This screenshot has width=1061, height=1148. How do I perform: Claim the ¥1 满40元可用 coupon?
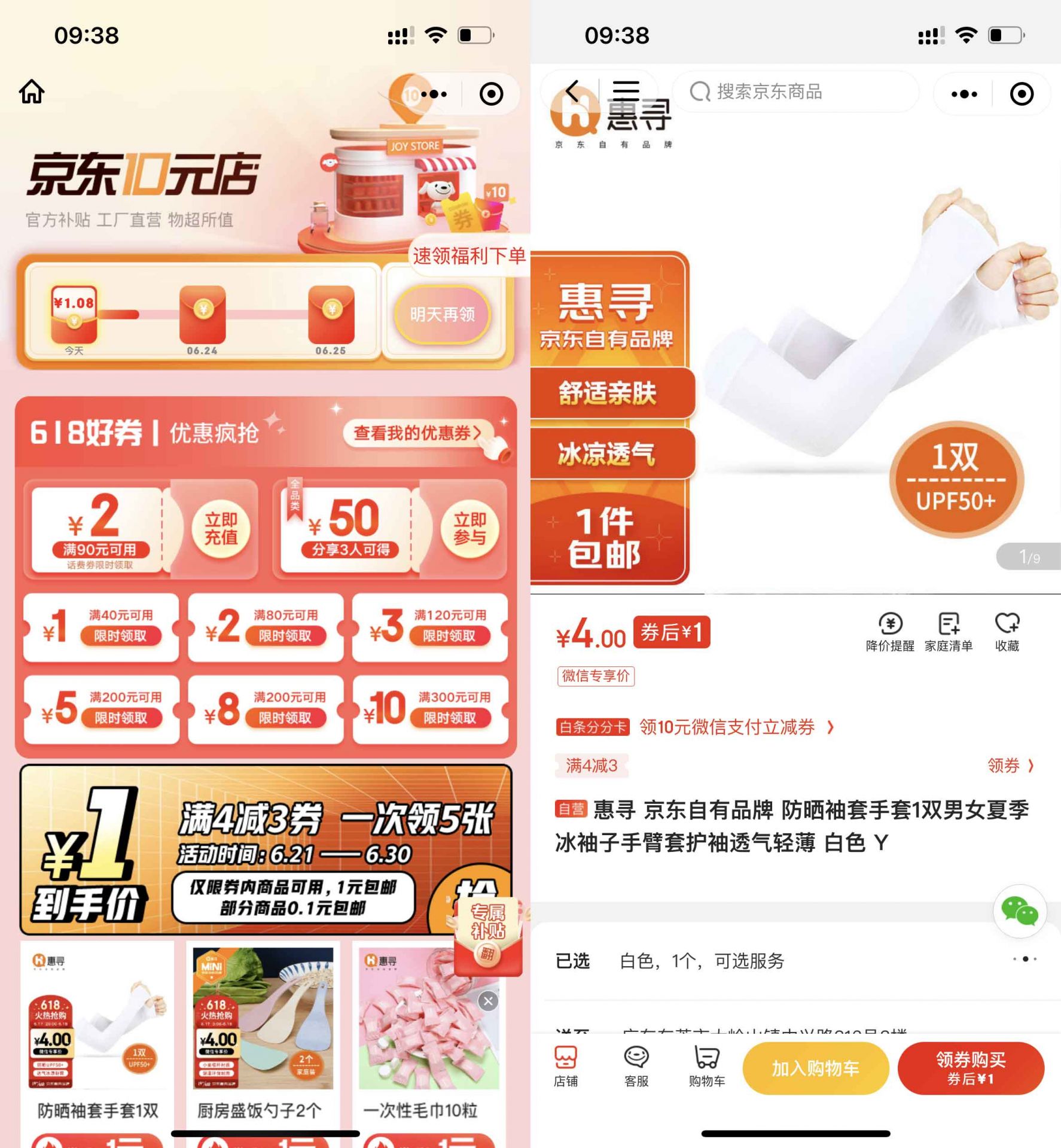point(120,635)
